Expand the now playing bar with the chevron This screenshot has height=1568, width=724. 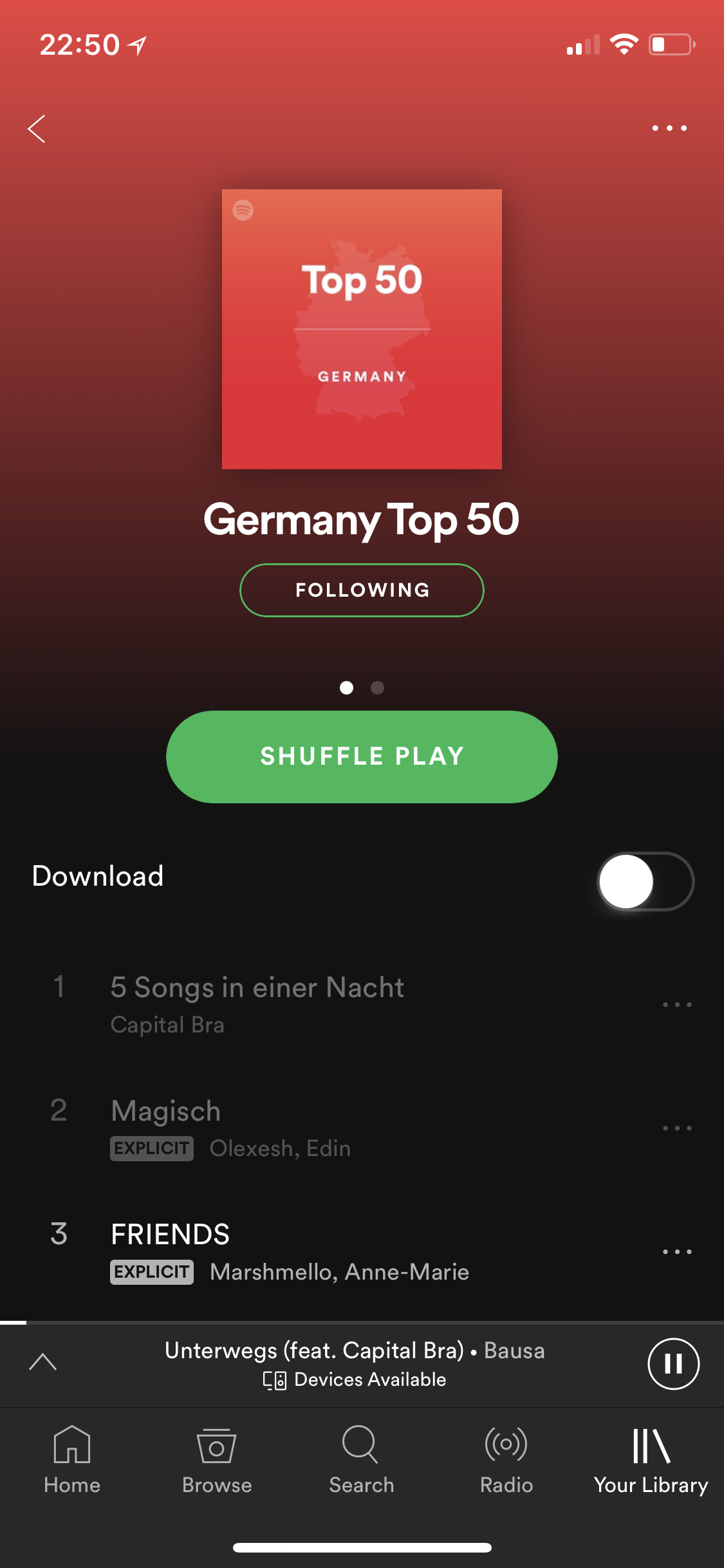43,1362
